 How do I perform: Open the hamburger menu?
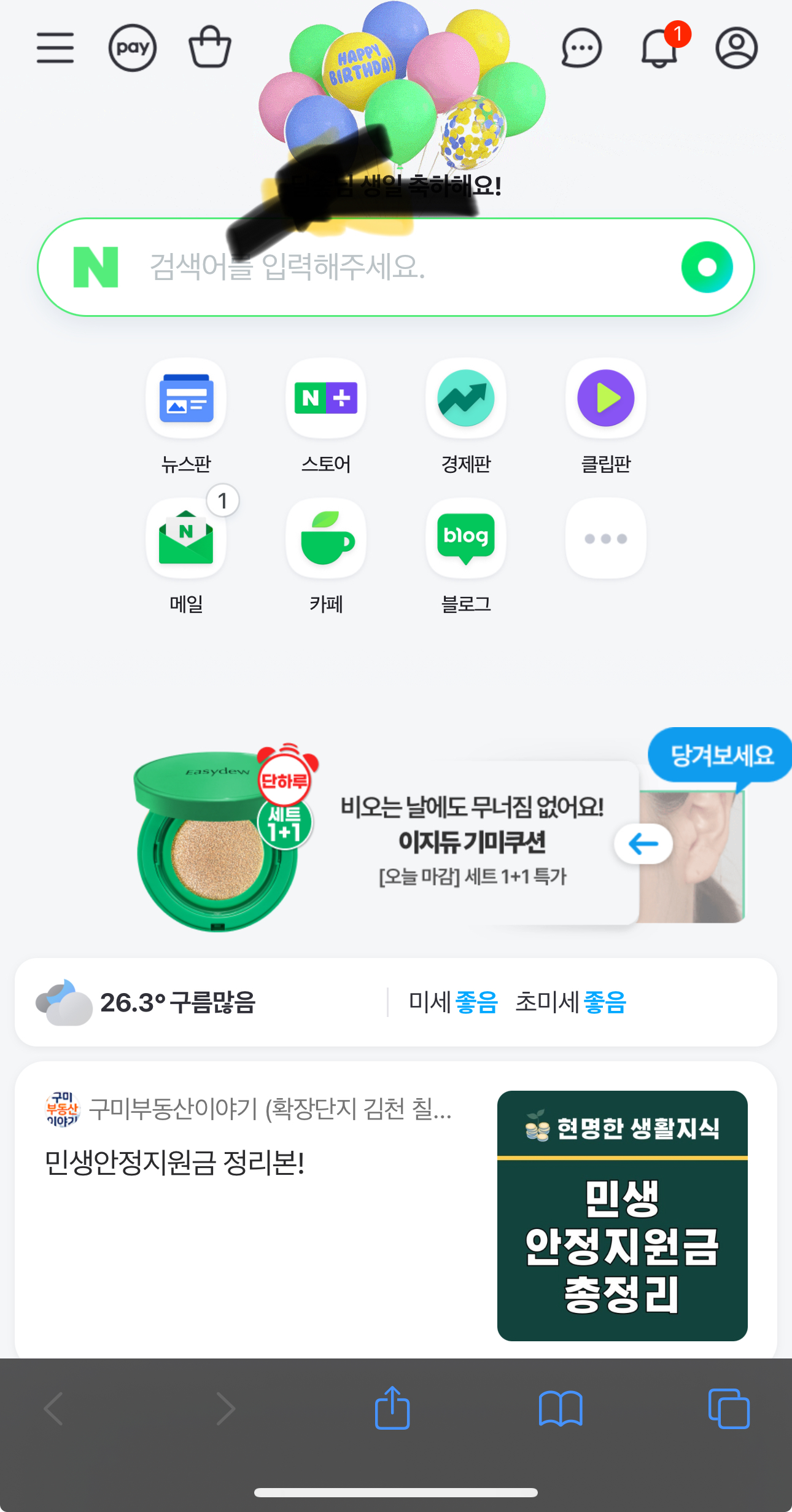tap(55, 48)
